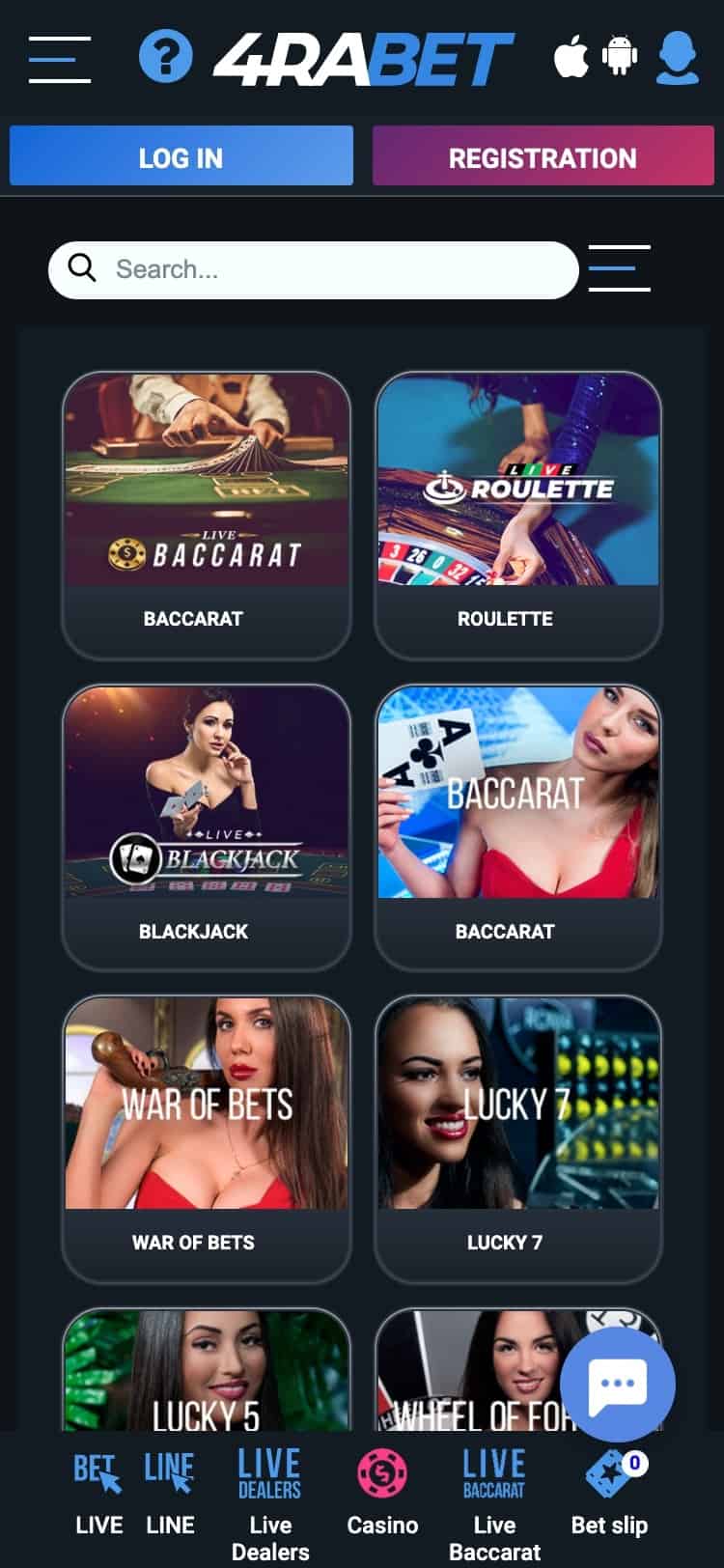Switch to the LINE tab
724x1568 pixels.
coord(170,1494)
